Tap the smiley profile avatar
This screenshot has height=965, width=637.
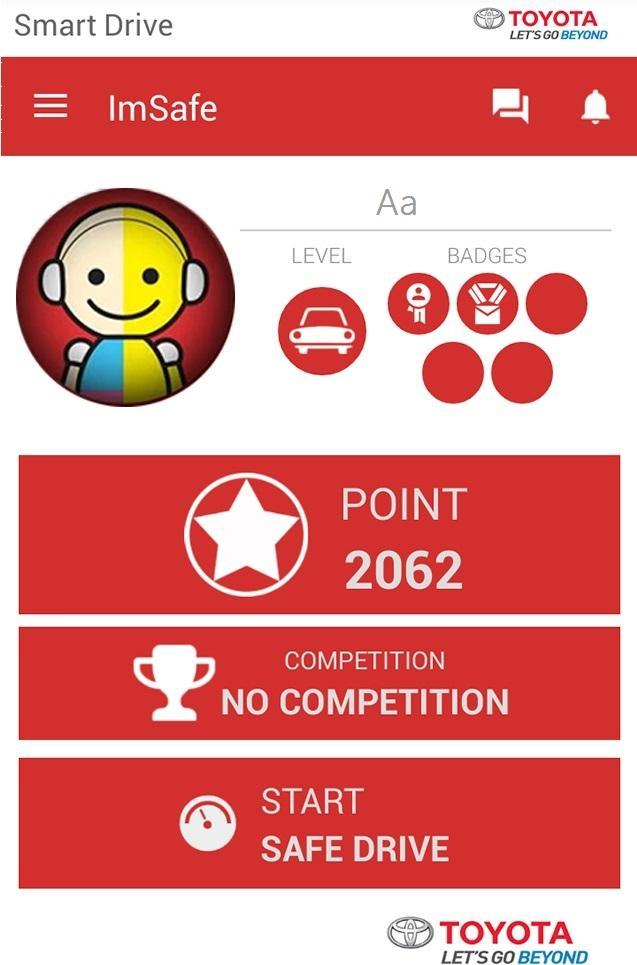[126, 297]
